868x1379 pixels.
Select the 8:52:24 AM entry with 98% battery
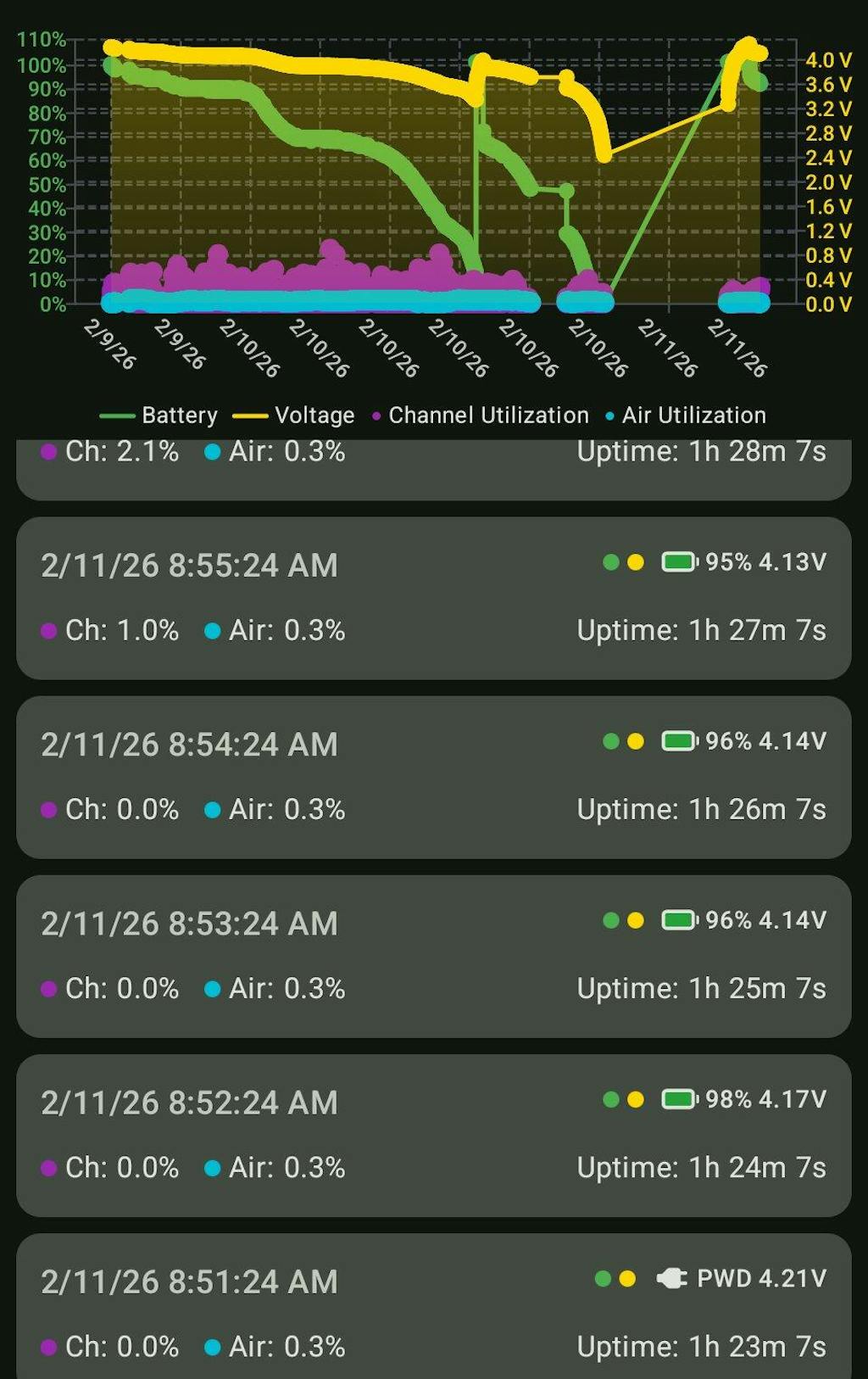(x=433, y=1135)
